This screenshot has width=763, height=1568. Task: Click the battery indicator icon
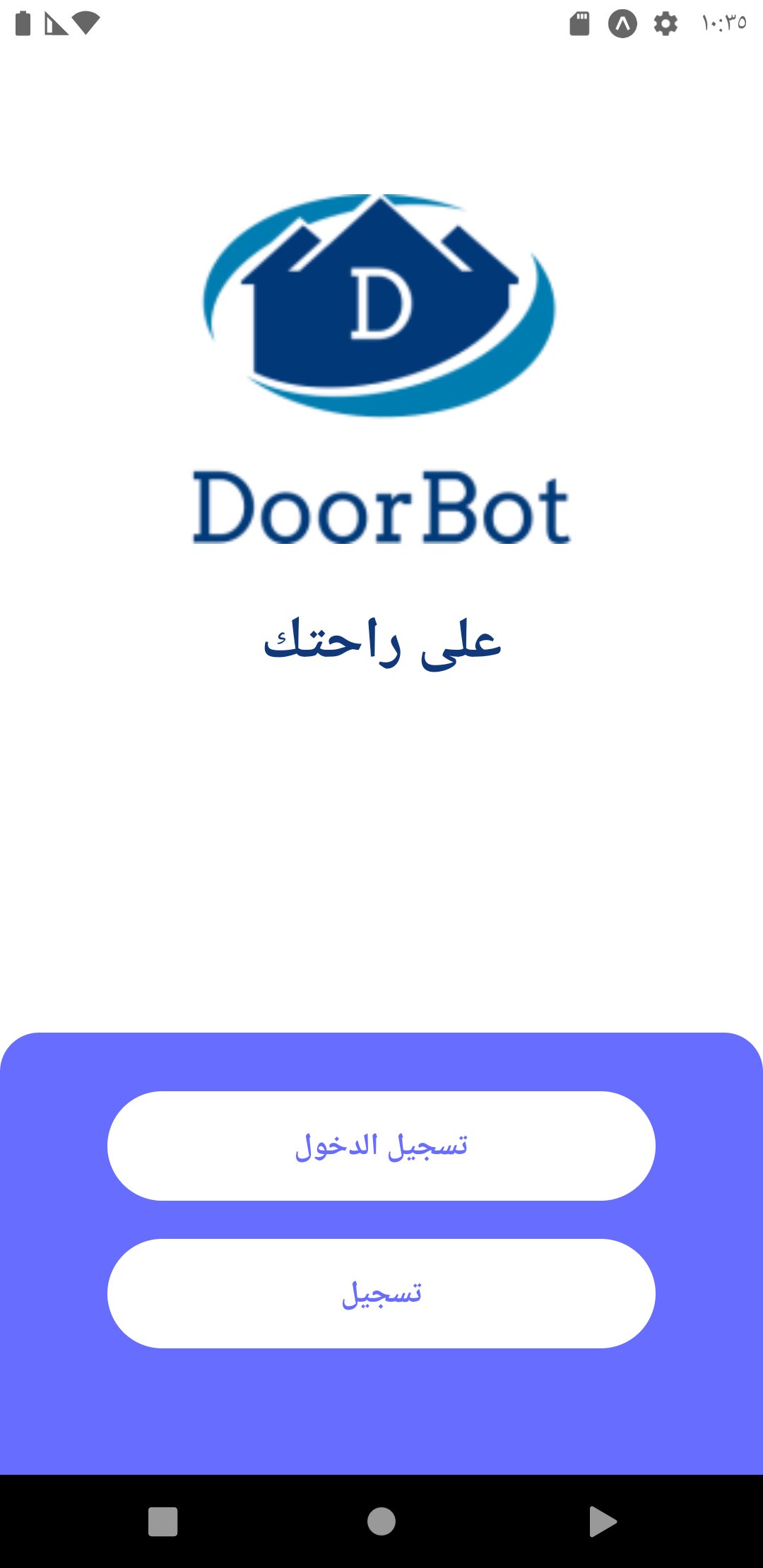click(21, 21)
